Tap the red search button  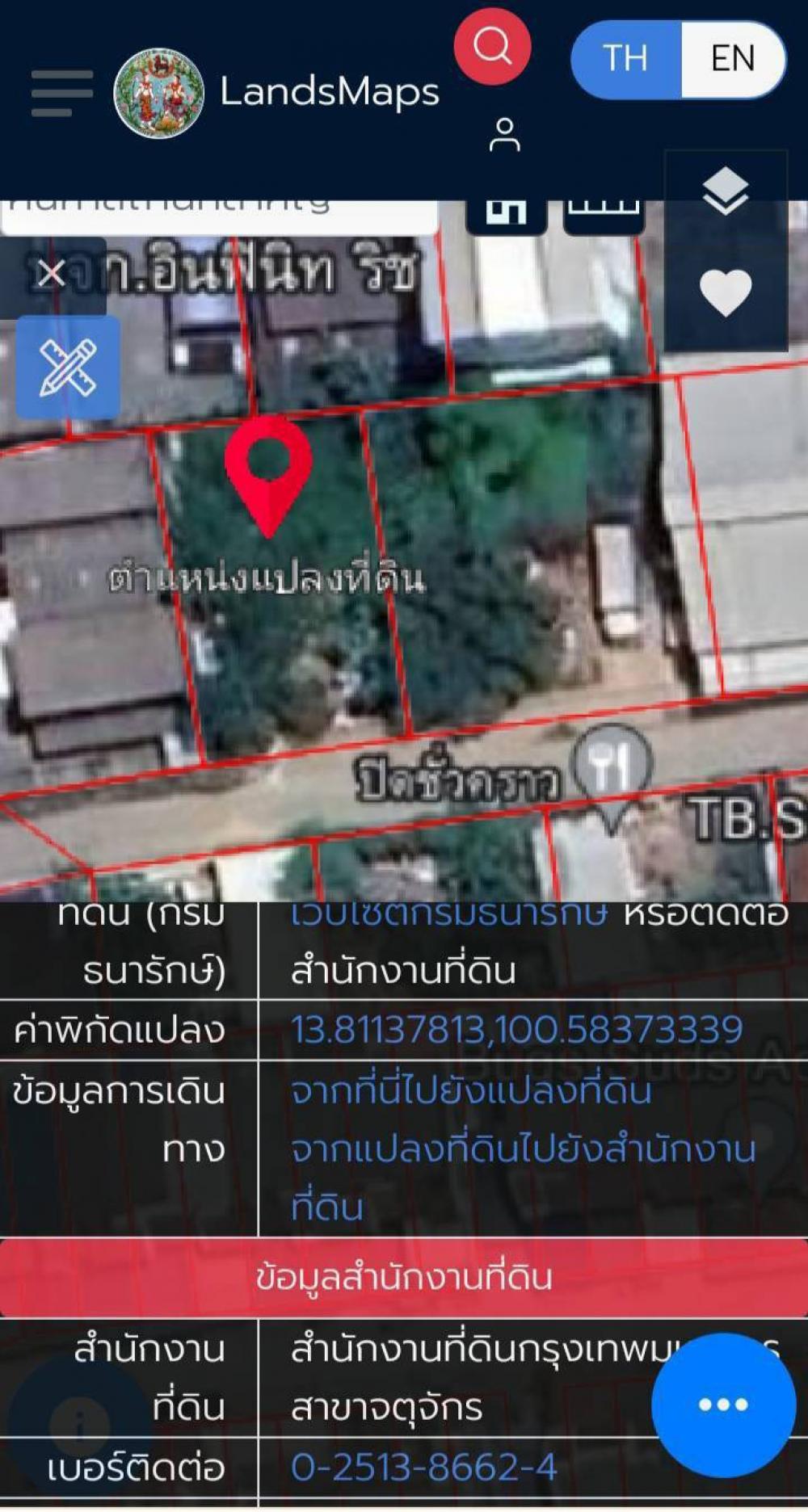(492, 46)
